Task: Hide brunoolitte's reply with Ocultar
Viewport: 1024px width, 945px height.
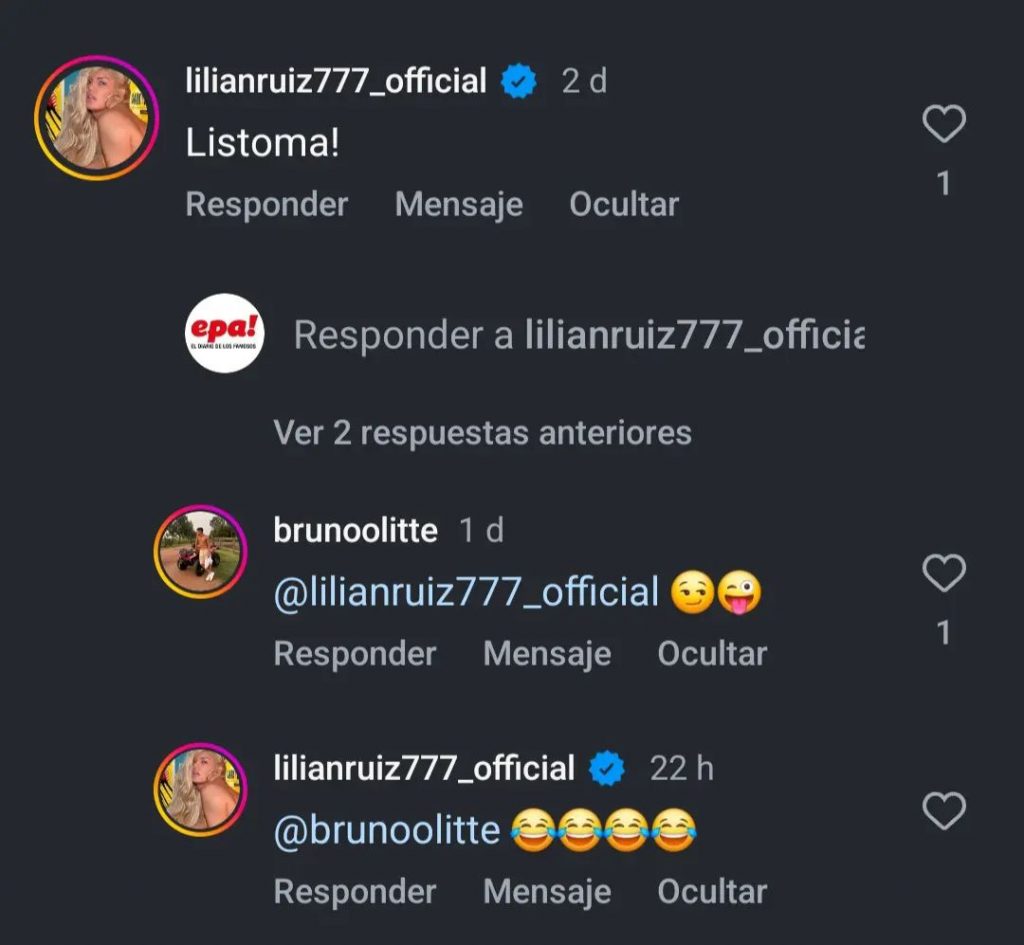Action: click(711, 653)
